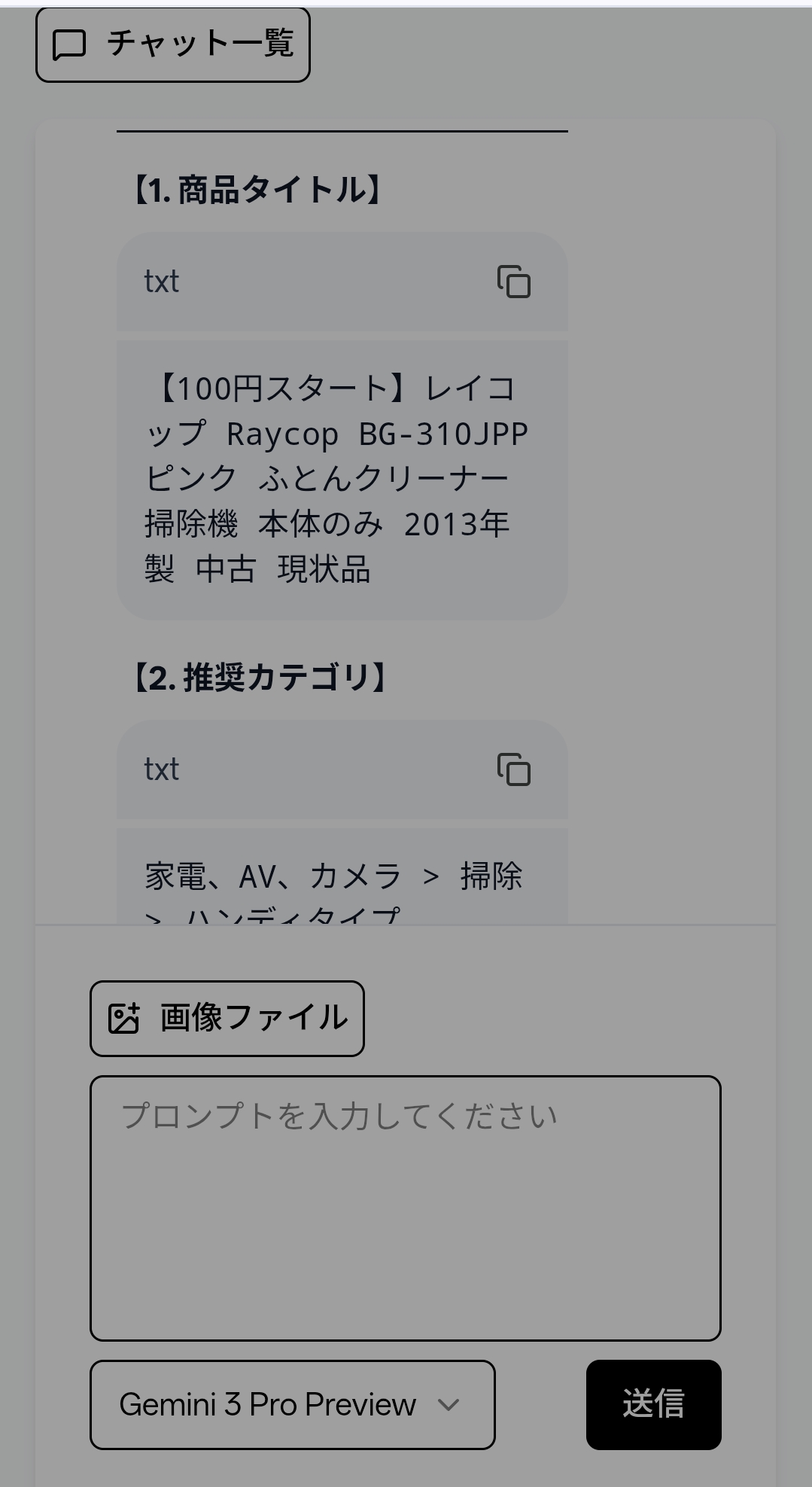
Task: Send the prompt with 送信
Action: (x=653, y=1404)
